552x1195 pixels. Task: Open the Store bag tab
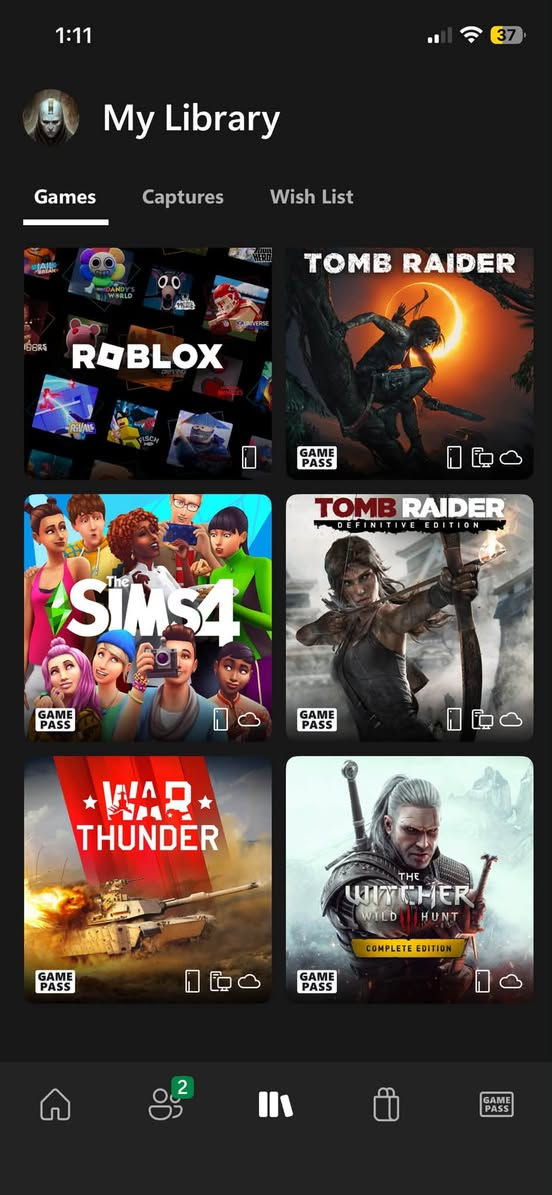tap(386, 1104)
